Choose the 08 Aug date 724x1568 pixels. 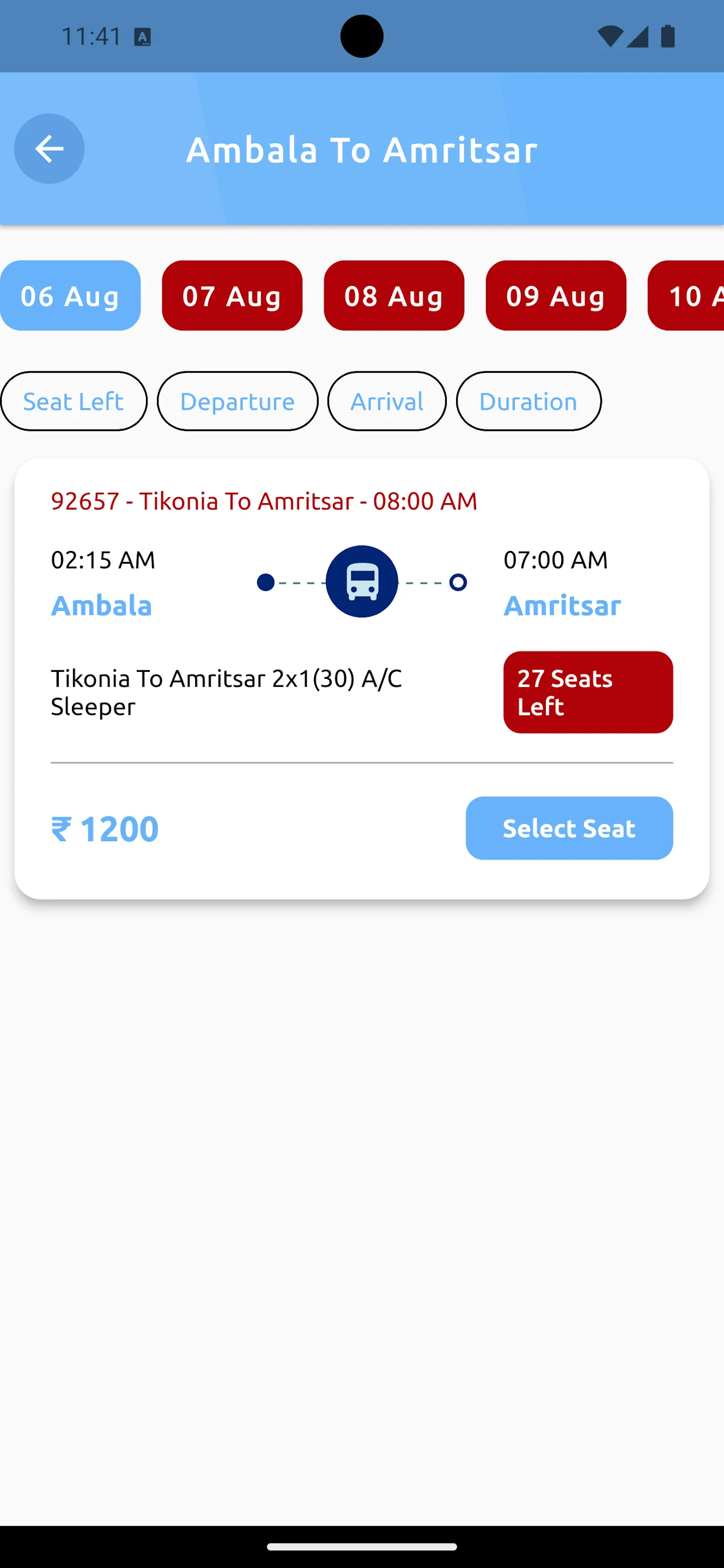(394, 296)
